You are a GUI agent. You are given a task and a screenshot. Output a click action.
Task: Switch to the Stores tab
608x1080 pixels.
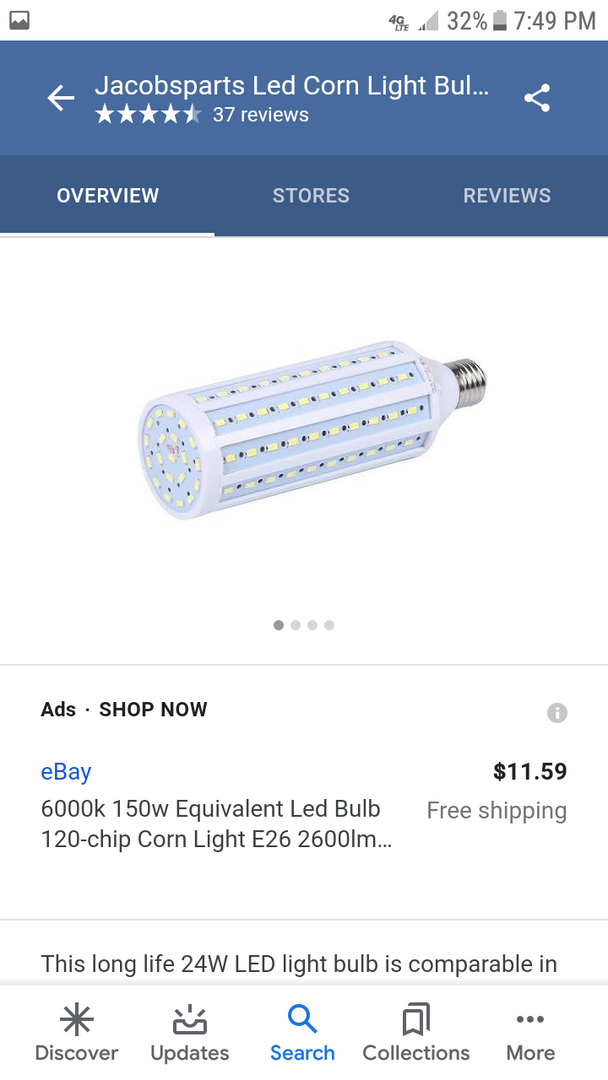coord(311,196)
